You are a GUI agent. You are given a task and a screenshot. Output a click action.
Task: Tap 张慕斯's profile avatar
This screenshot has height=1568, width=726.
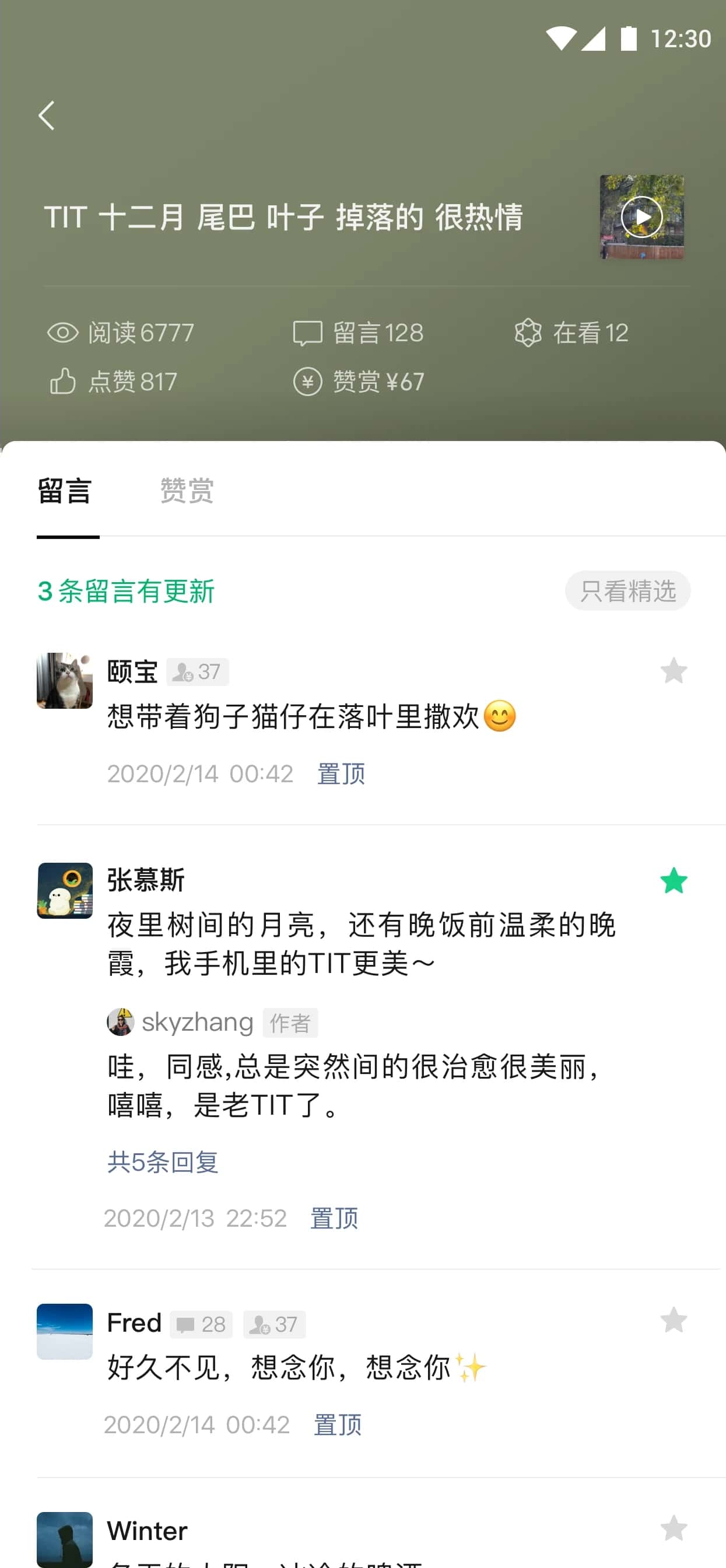[65, 891]
